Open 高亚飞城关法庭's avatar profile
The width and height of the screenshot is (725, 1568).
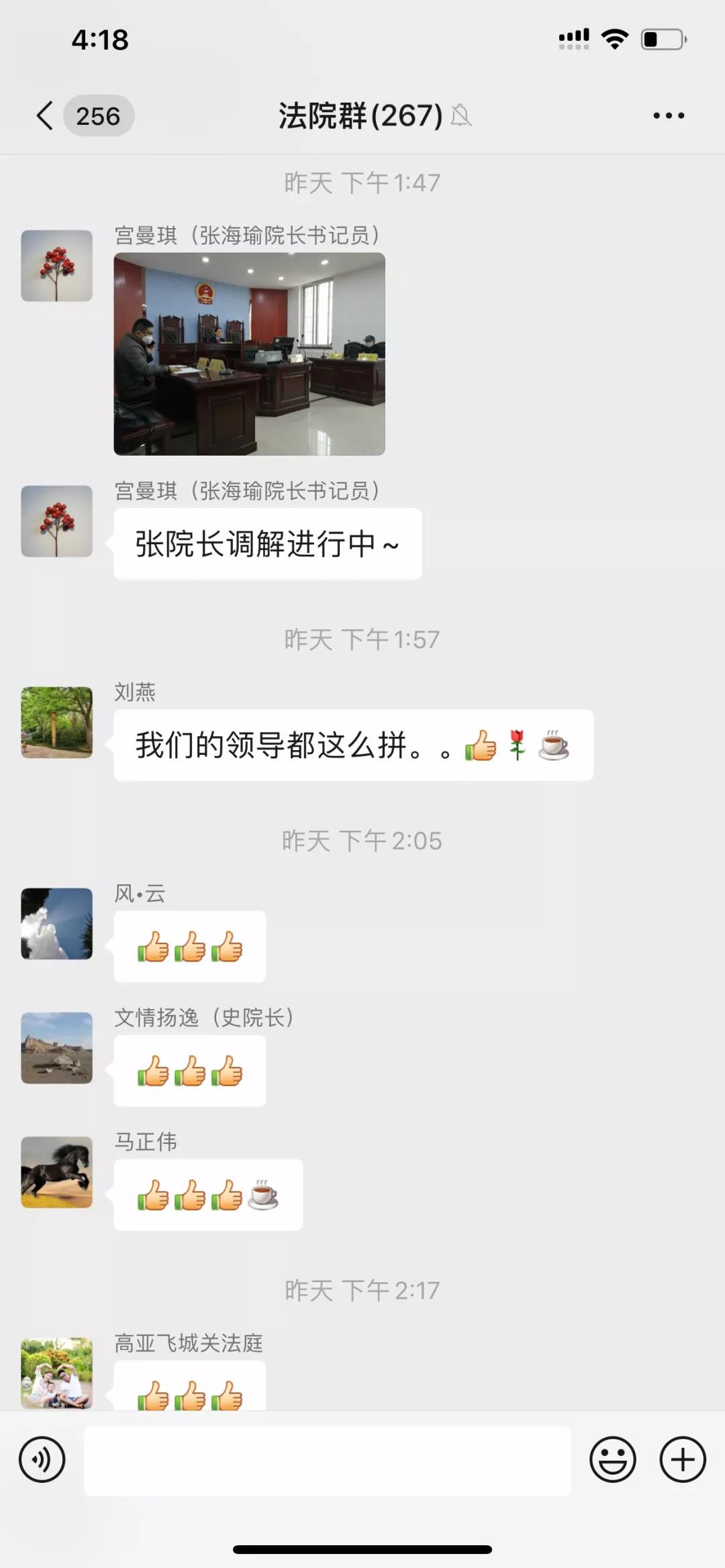click(56, 1372)
